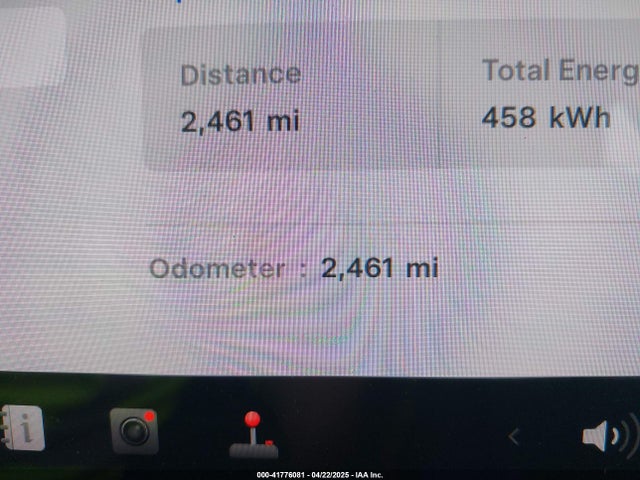Tap the speaker volume icon
This screenshot has height=480, width=640.
pyautogui.click(x=607, y=436)
